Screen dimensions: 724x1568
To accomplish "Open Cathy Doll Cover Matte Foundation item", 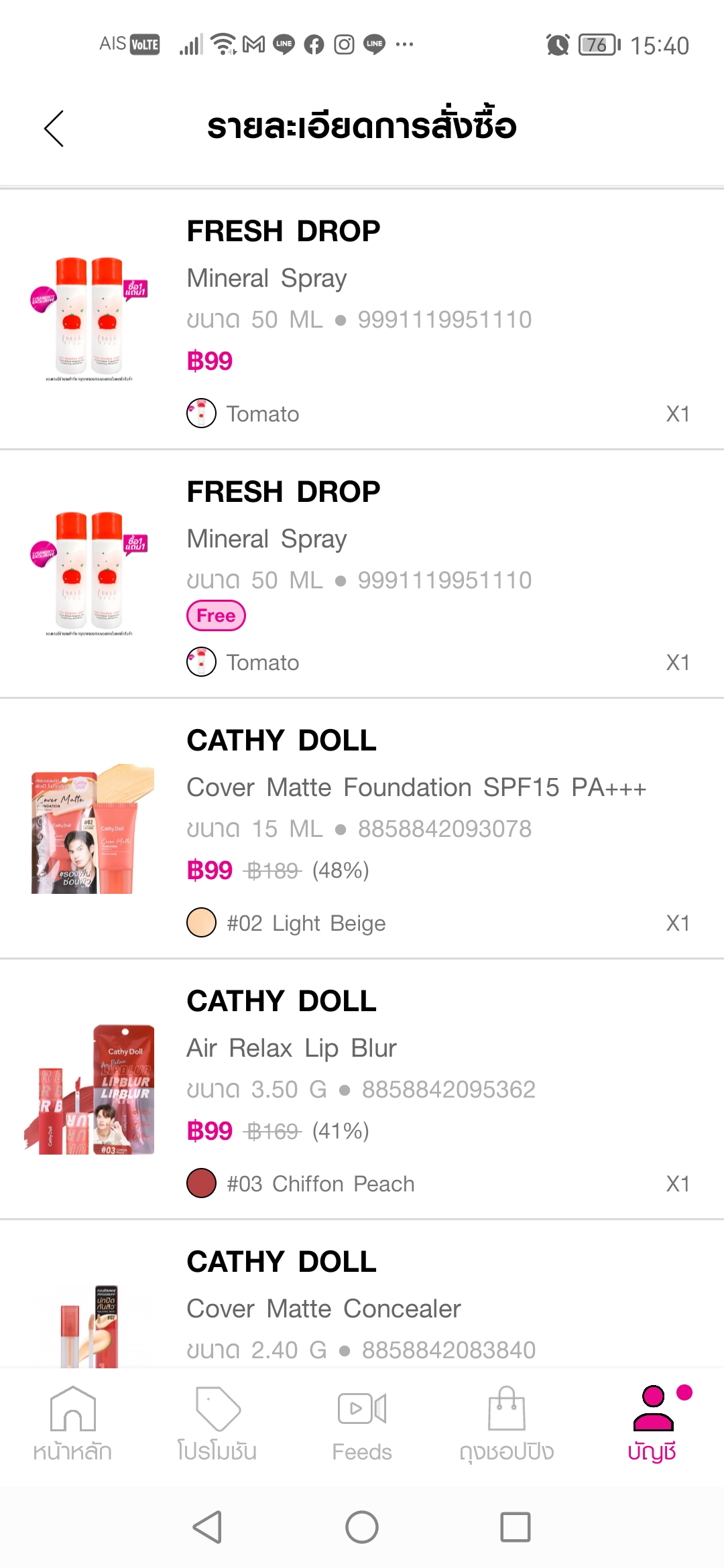I will 362,829.
